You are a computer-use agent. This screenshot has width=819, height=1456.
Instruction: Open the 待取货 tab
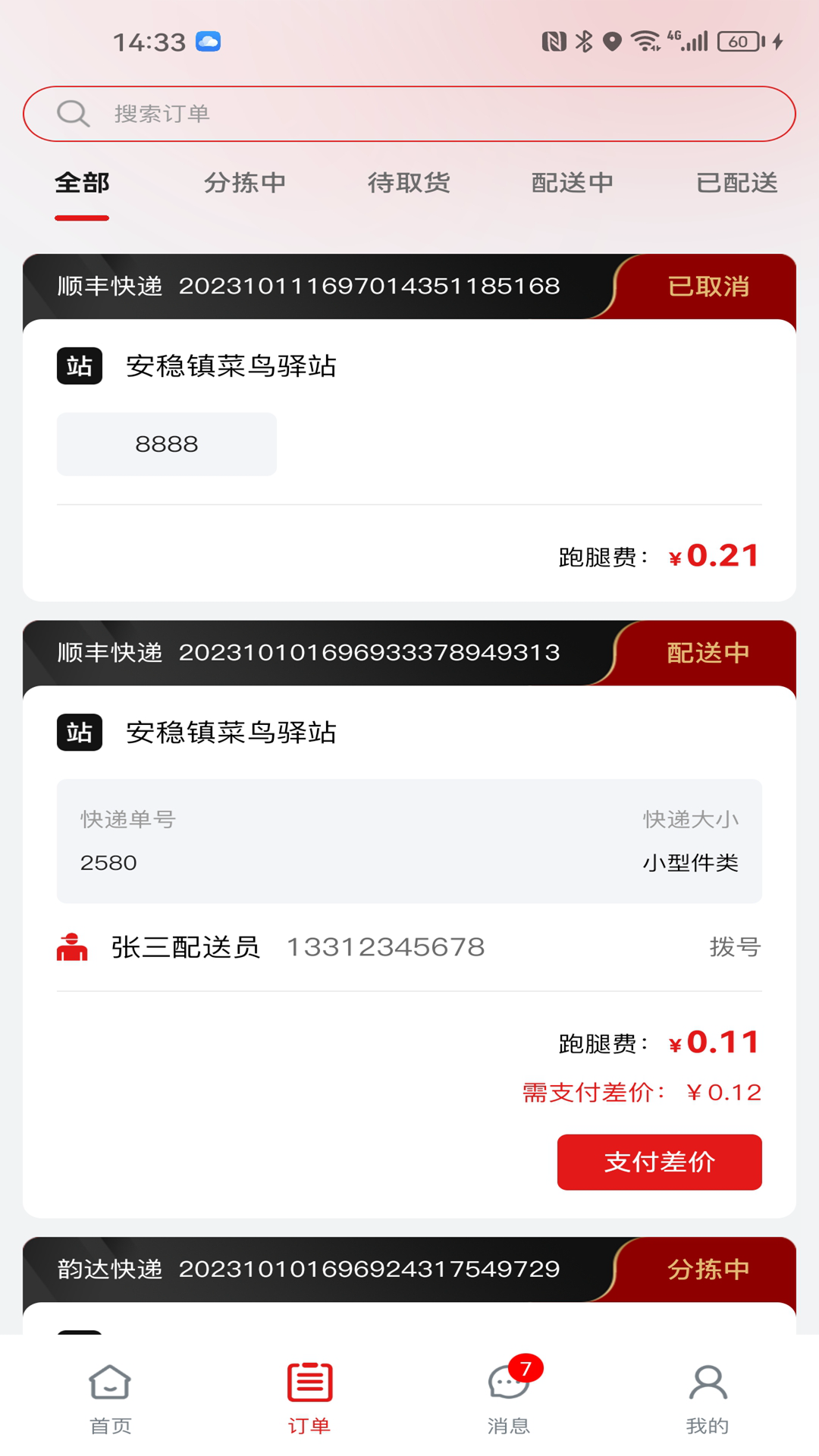tap(408, 183)
